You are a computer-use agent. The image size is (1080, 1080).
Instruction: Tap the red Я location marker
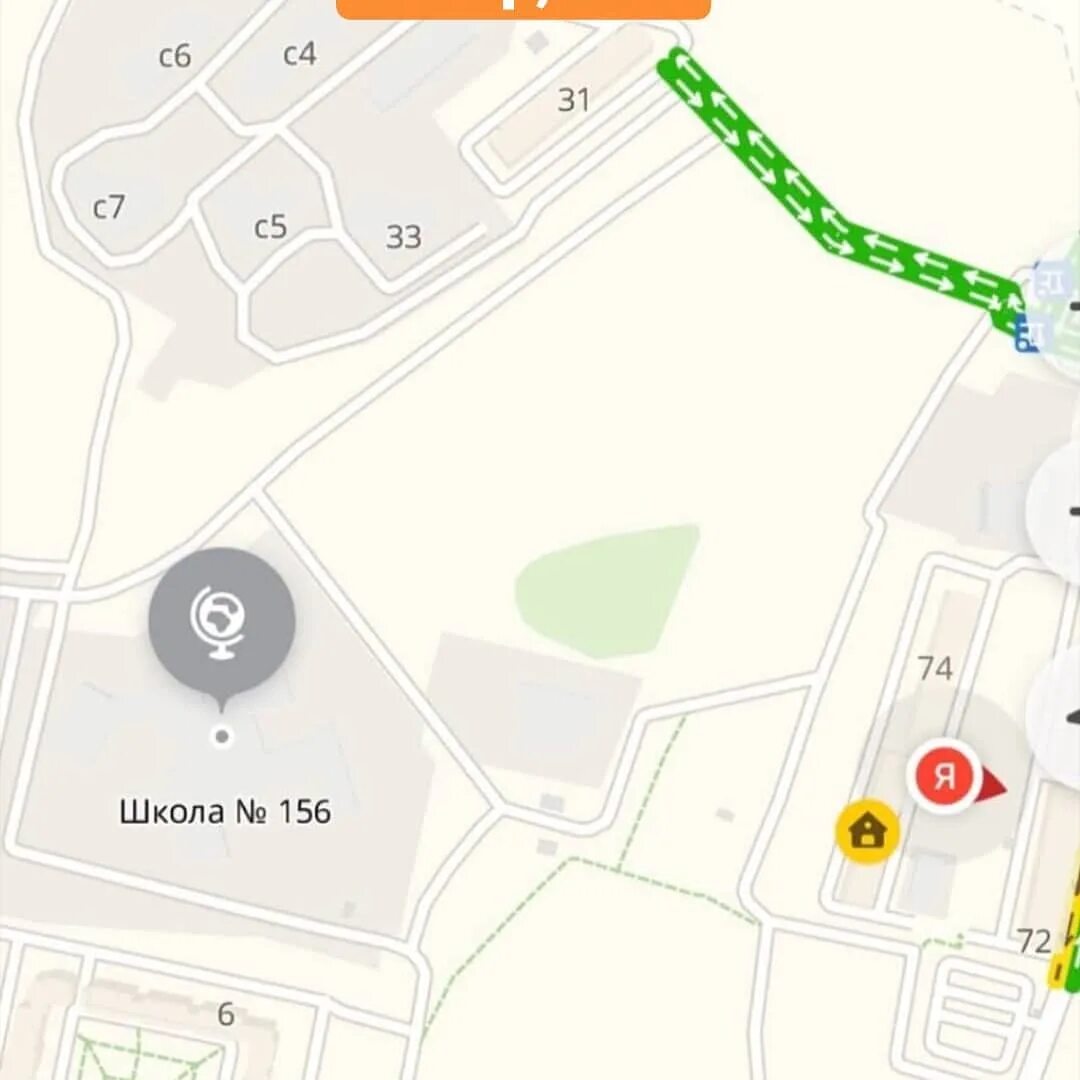pyautogui.click(x=945, y=777)
